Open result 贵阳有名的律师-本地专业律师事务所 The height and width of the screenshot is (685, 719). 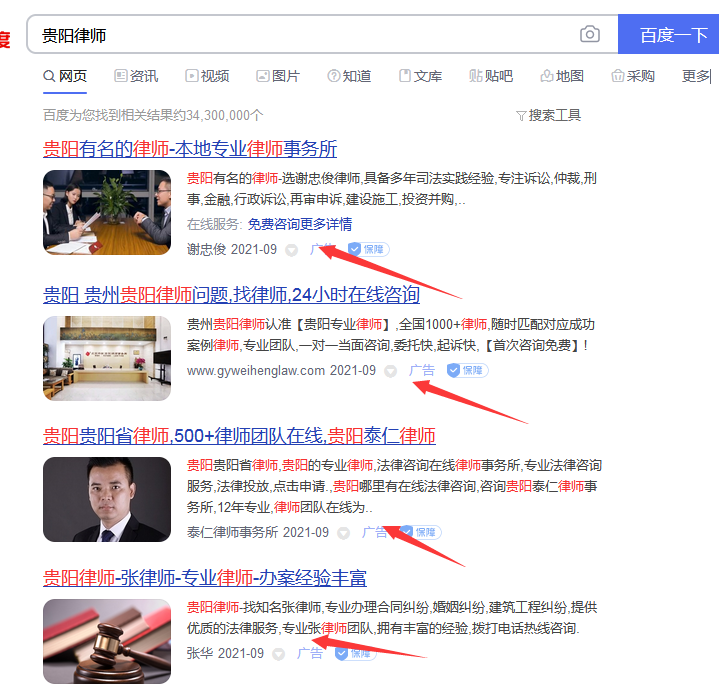pyautogui.click(x=190, y=149)
